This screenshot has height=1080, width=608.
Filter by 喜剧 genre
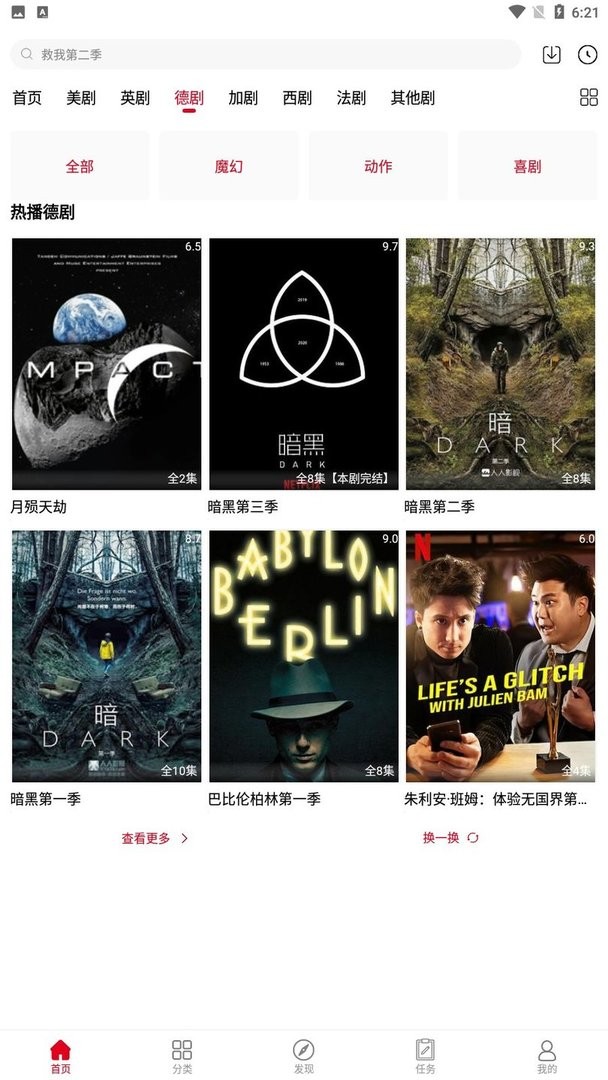pyautogui.click(x=527, y=166)
